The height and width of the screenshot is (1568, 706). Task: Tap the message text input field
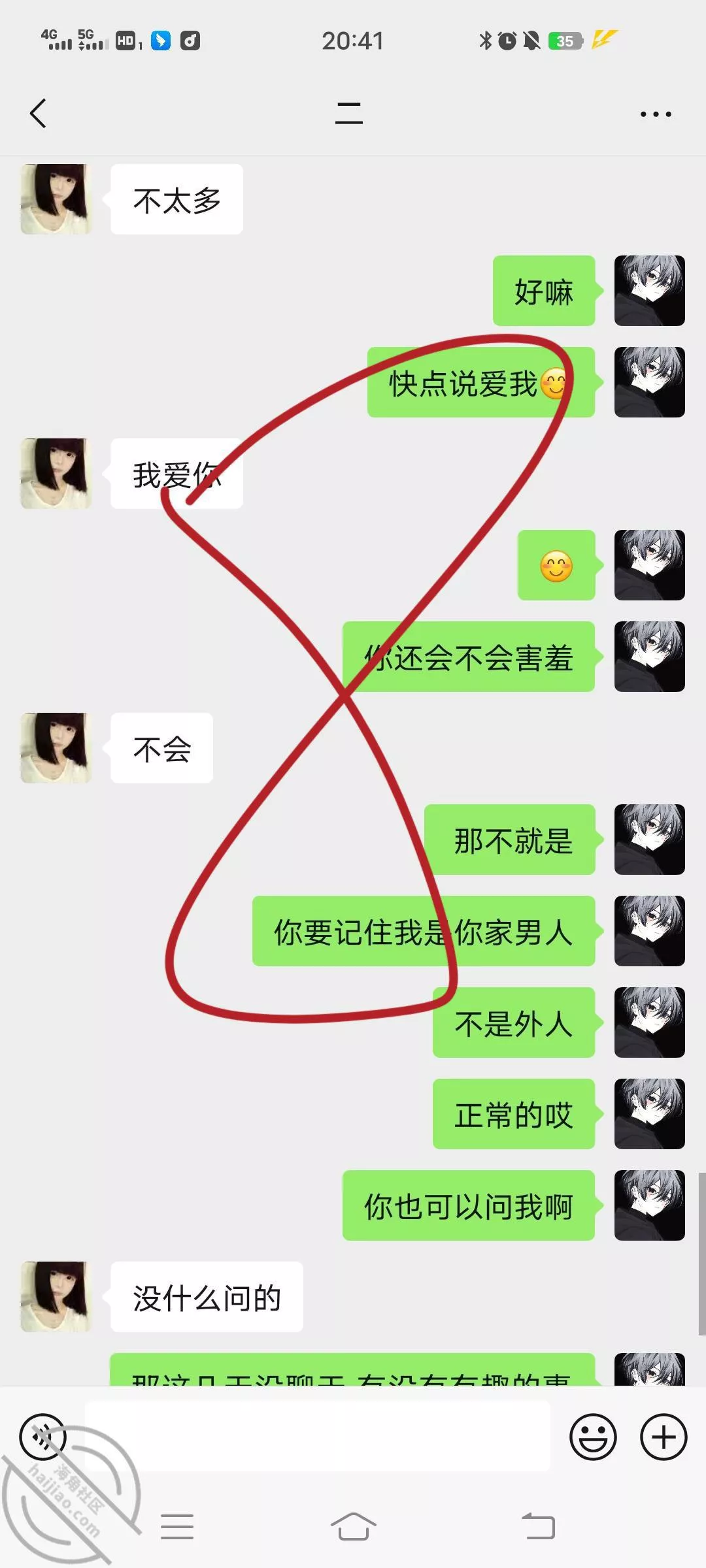point(318,1437)
